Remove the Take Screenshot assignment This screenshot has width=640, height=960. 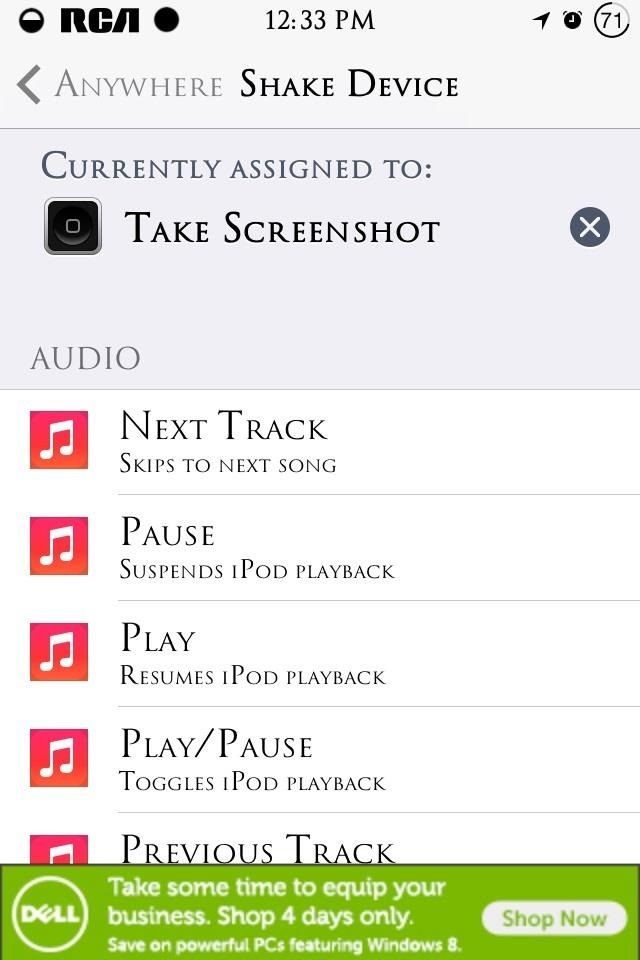pyautogui.click(x=589, y=228)
